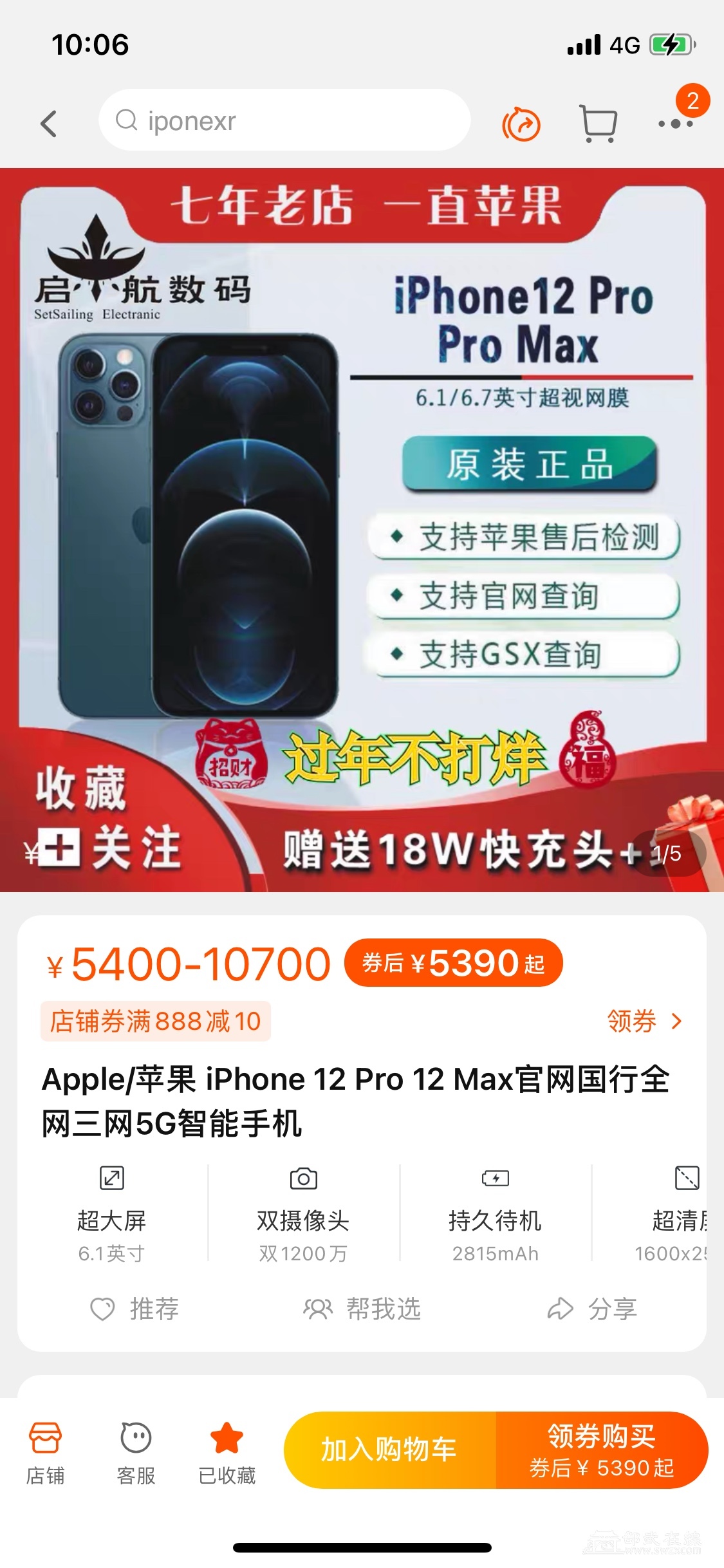
Task: Tap the 券后¥5390起 price badge
Action: click(453, 963)
